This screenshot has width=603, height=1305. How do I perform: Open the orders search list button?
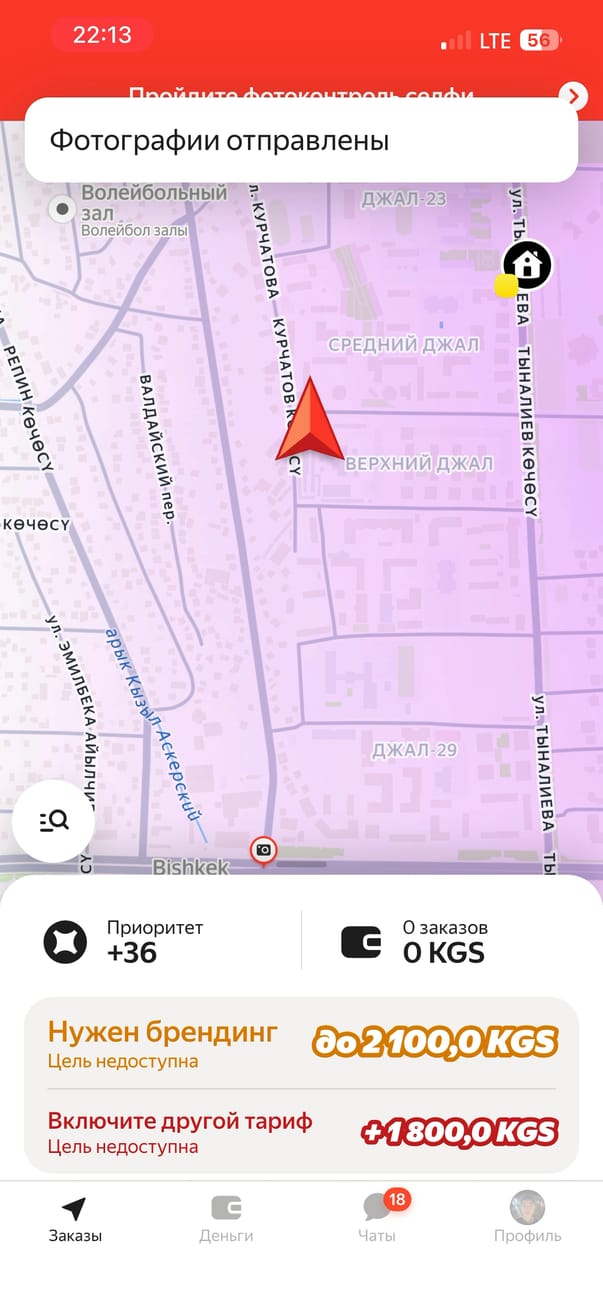coord(54,821)
